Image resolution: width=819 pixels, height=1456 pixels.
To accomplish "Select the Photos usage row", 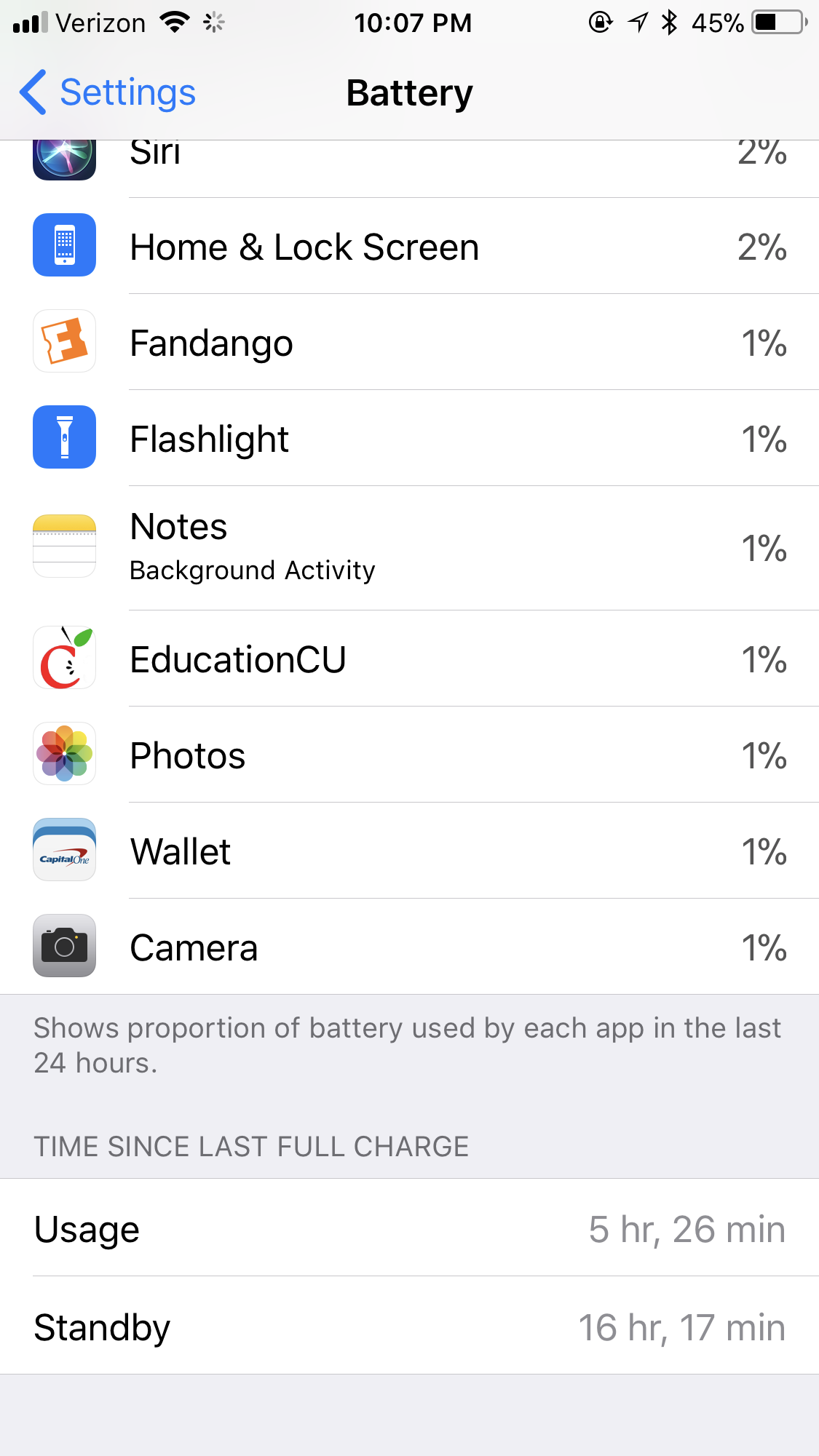I will point(409,755).
